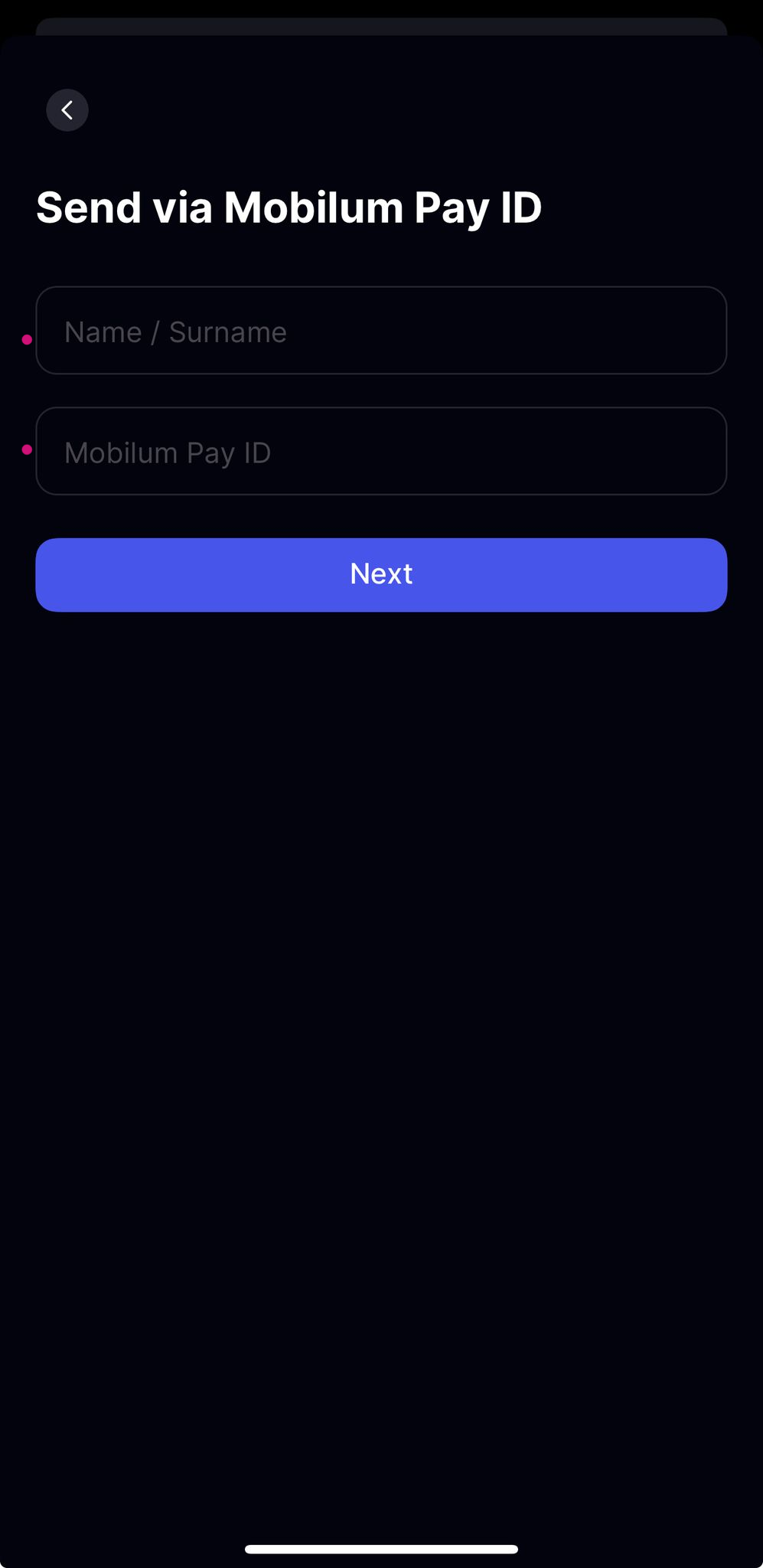This screenshot has height=1568, width=763.
Task: Go back using the arrow button
Action: coord(67,110)
